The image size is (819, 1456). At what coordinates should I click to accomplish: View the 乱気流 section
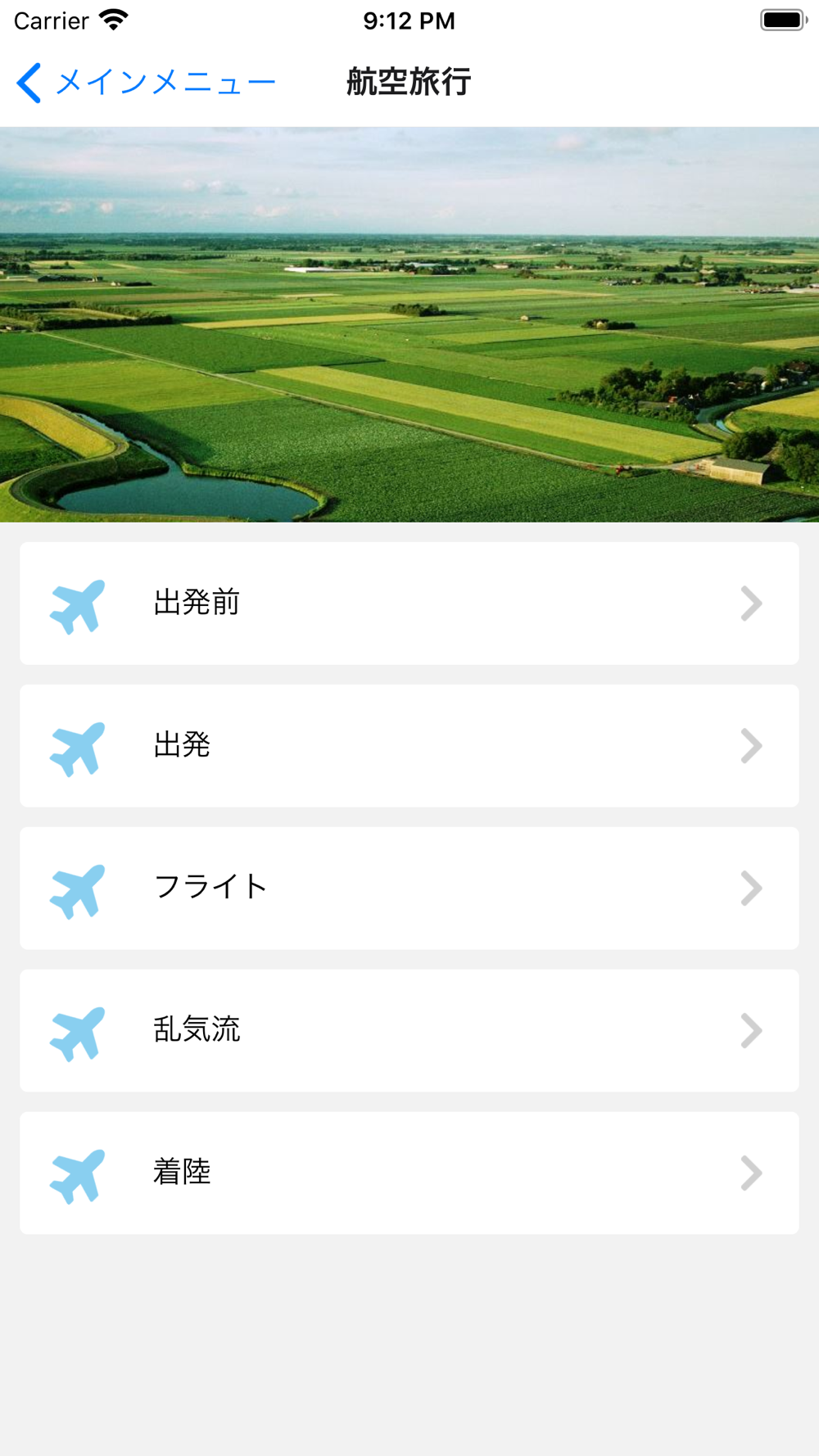click(409, 1031)
